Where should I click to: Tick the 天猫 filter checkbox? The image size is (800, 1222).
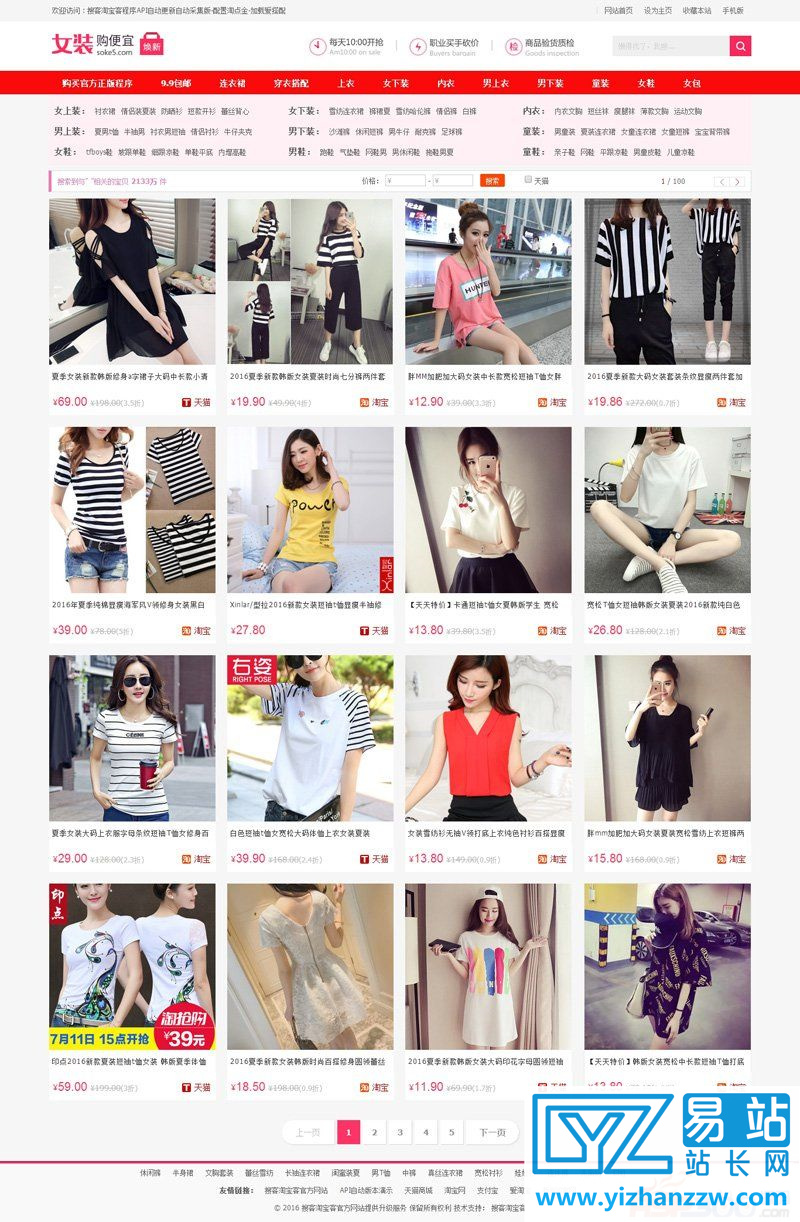click(529, 180)
